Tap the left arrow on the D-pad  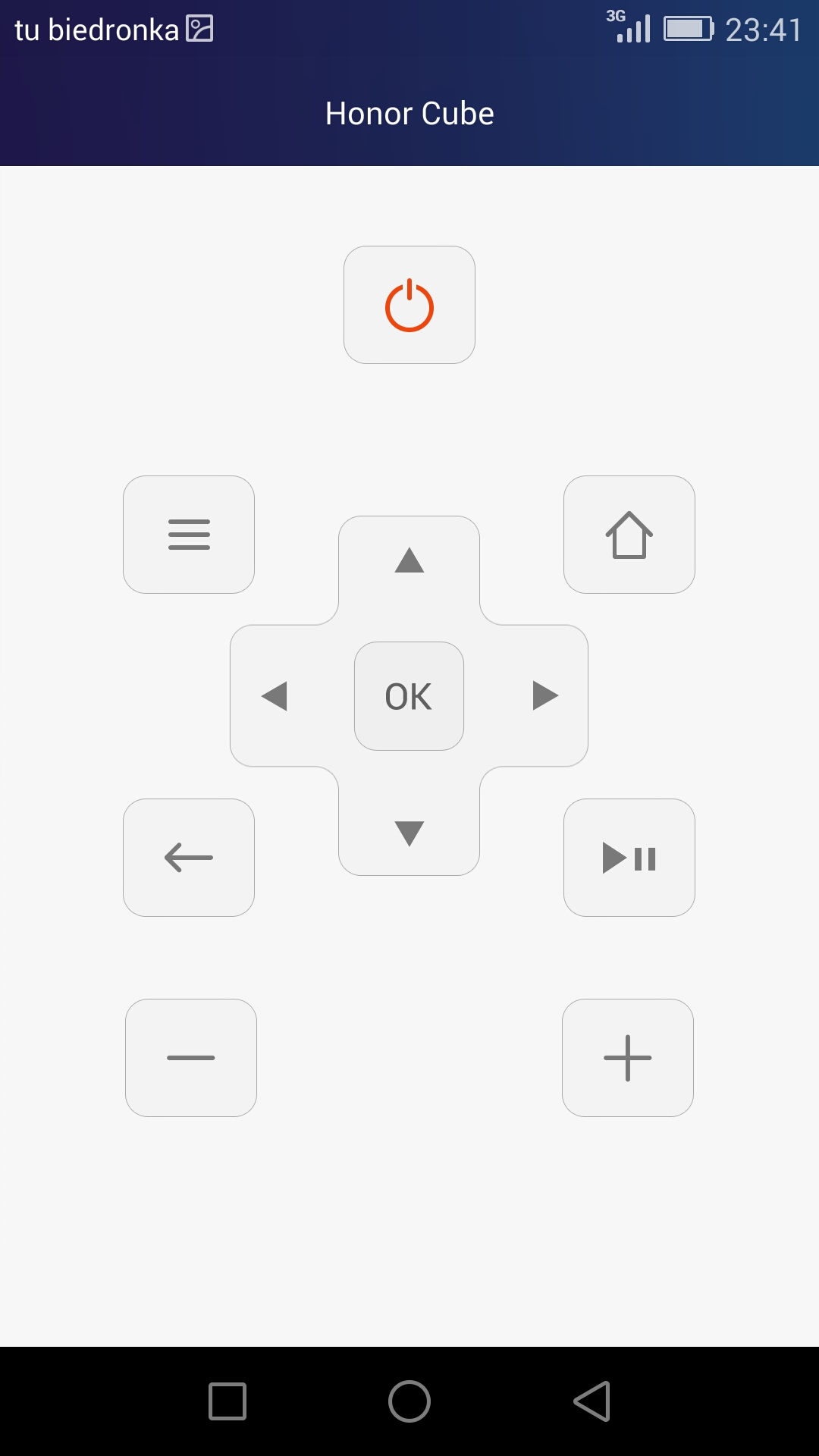point(275,696)
